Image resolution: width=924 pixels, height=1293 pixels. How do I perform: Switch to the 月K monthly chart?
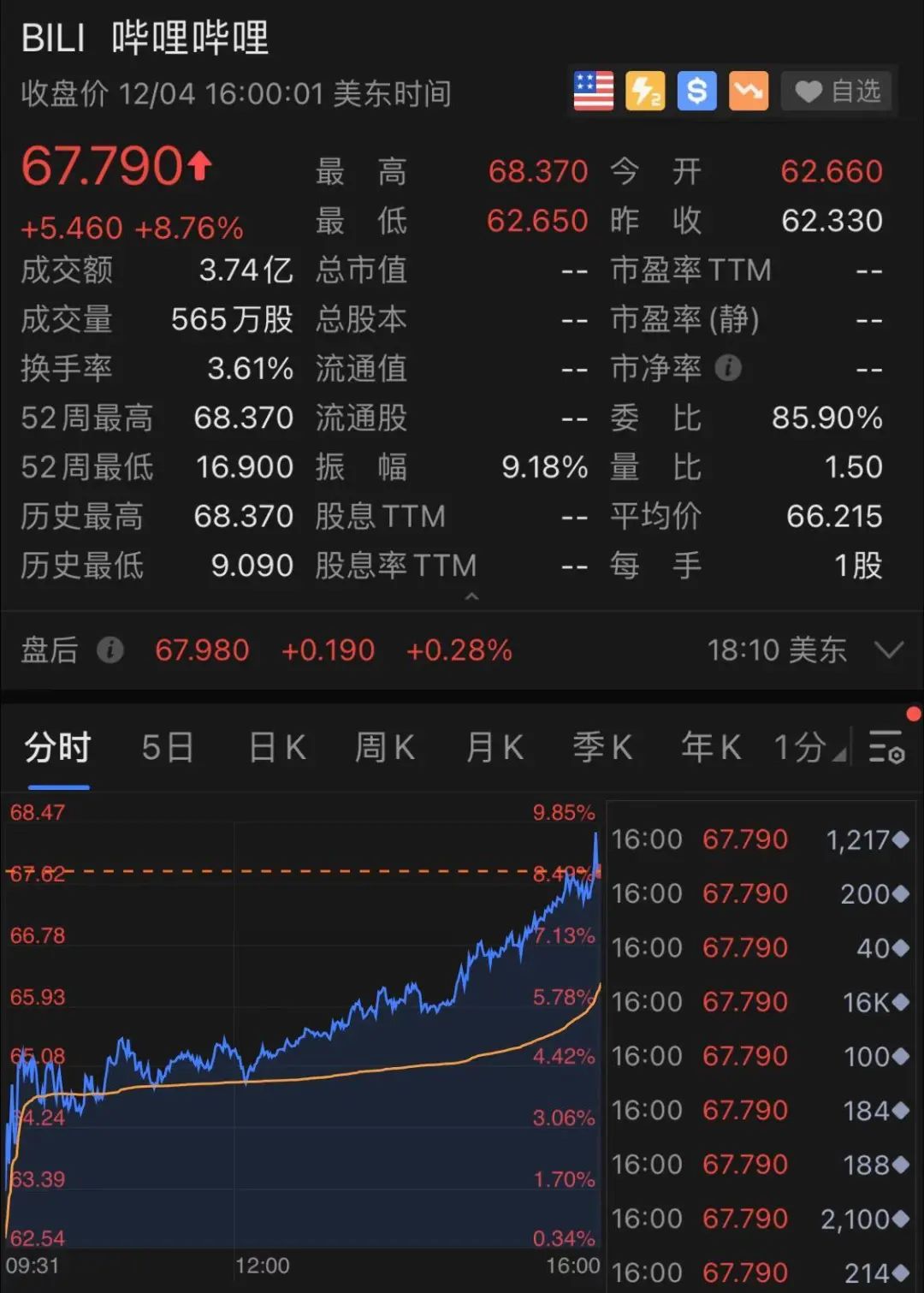point(495,748)
